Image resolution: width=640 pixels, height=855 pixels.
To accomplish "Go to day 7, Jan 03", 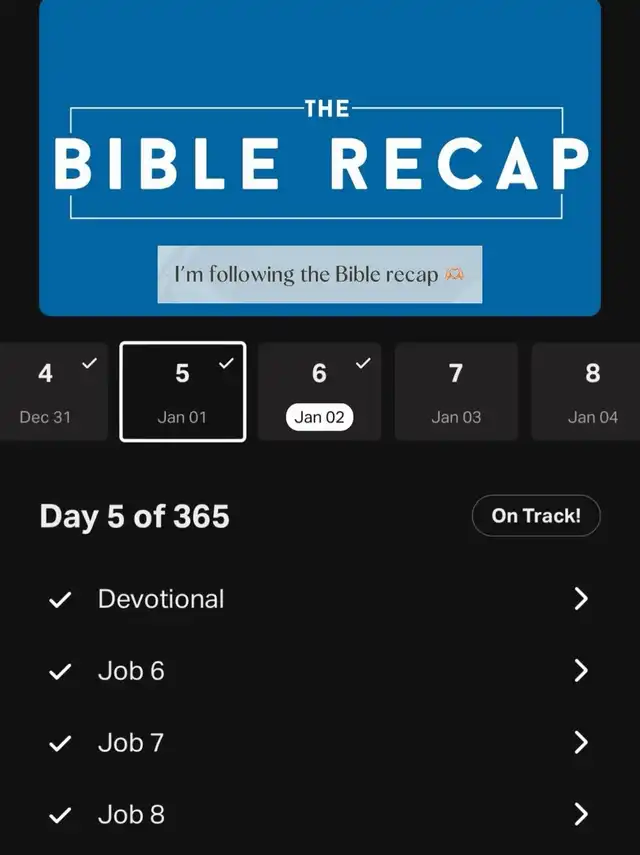I will [456, 392].
